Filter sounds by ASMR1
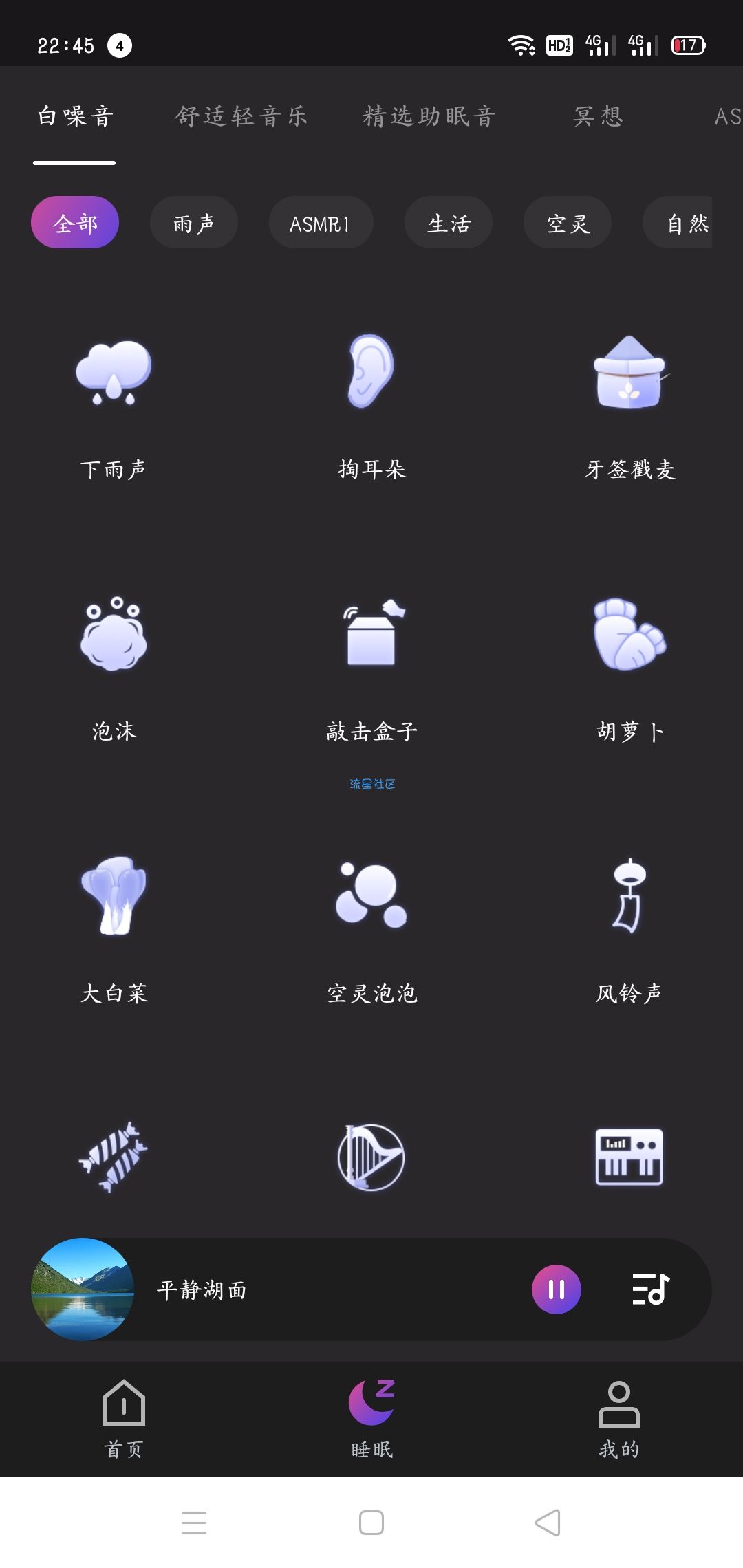The height and width of the screenshot is (1568, 743). tap(320, 223)
